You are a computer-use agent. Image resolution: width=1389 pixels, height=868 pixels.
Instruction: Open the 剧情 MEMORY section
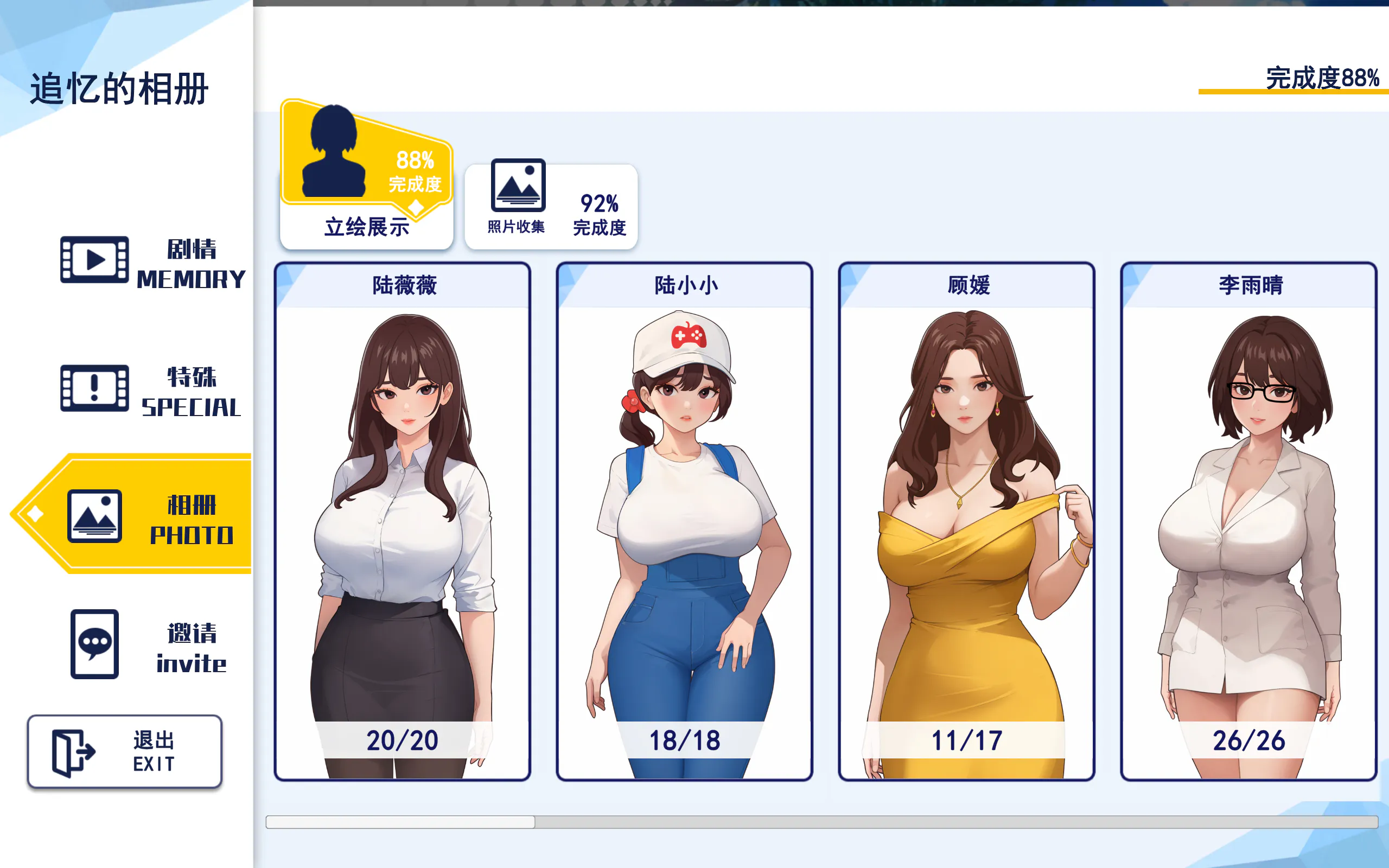tap(152, 263)
